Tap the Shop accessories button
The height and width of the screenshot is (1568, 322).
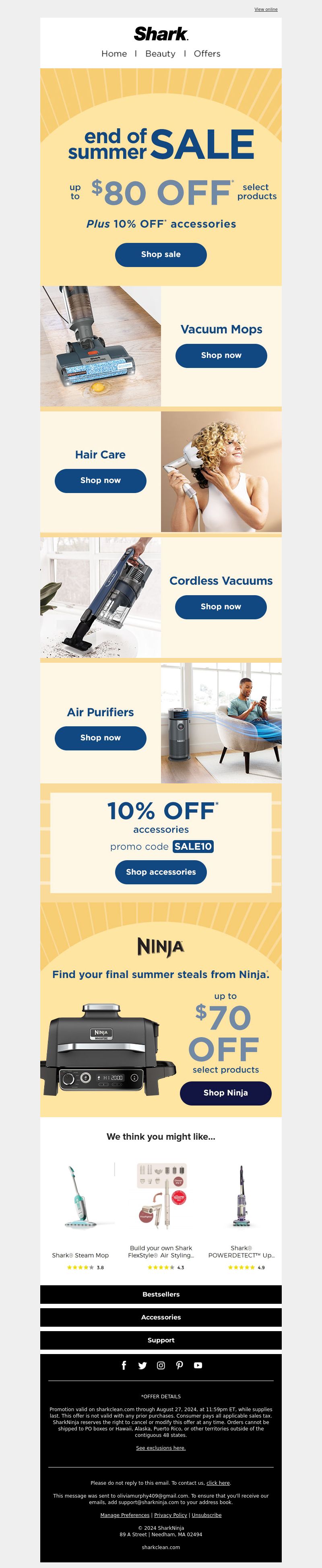click(x=161, y=872)
